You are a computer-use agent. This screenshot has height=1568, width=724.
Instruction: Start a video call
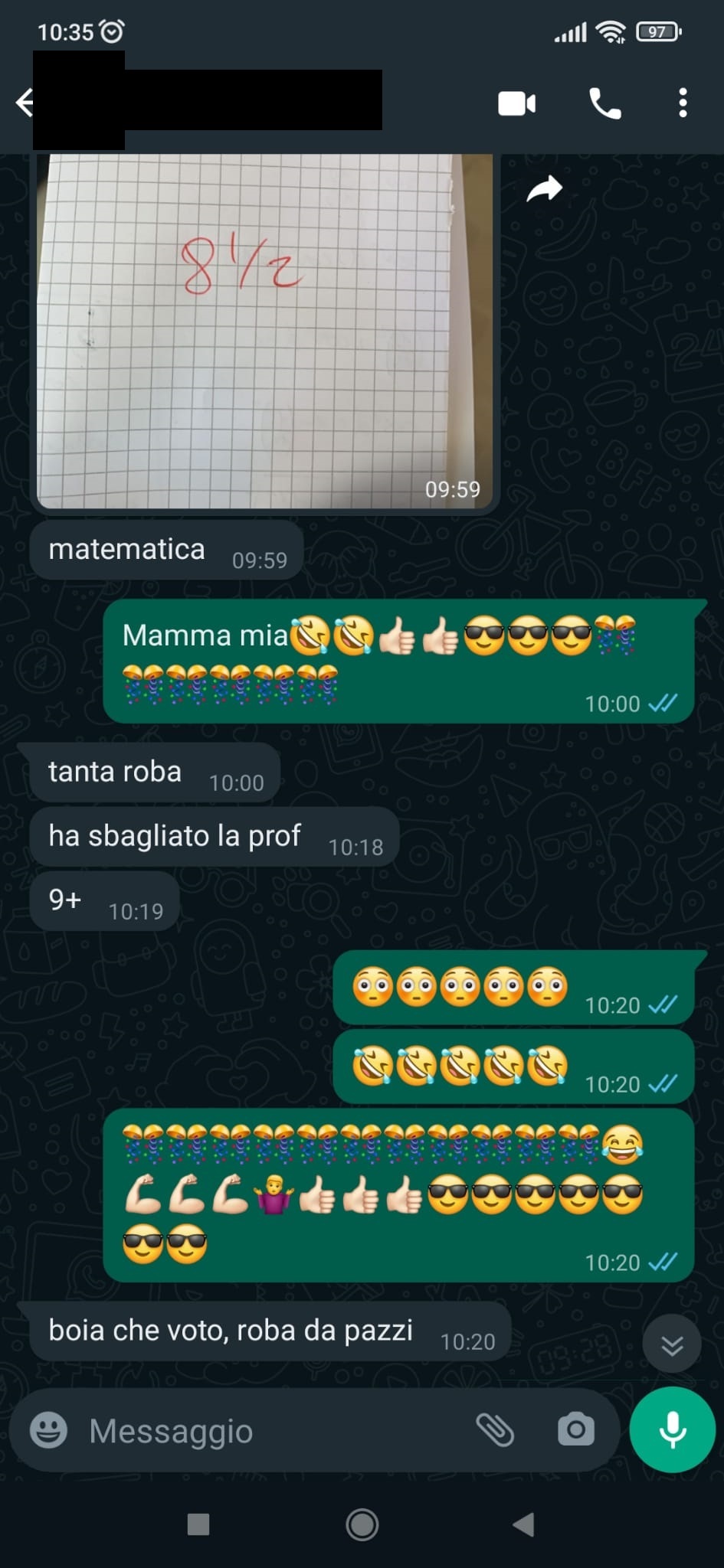point(516,103)
